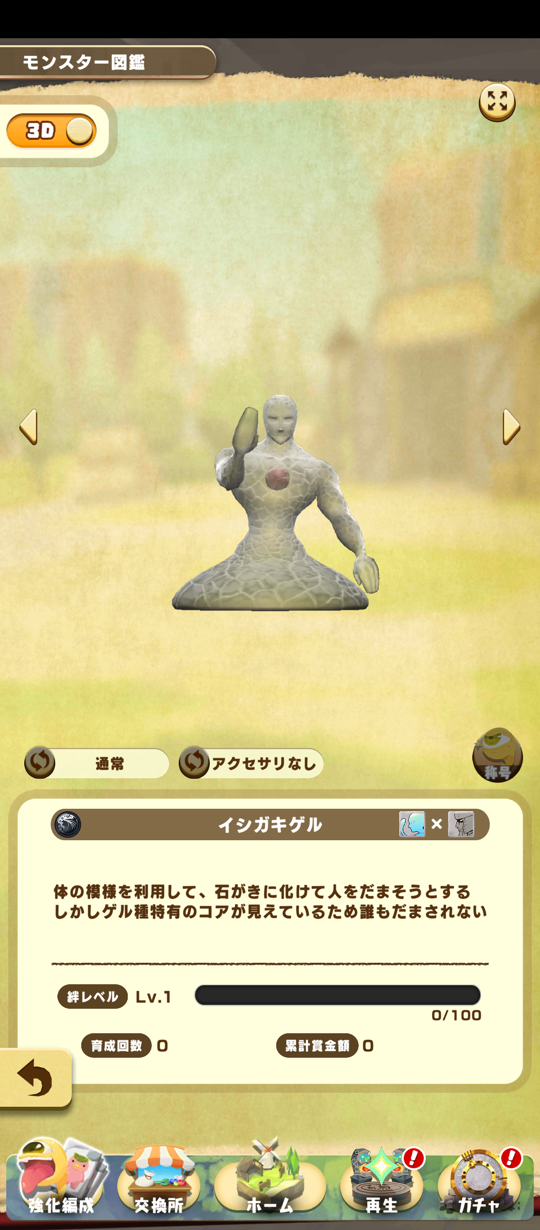Expand the monster view to fullscreen
Viewport: 540px width, 1230px height.
tap(497, 102)
